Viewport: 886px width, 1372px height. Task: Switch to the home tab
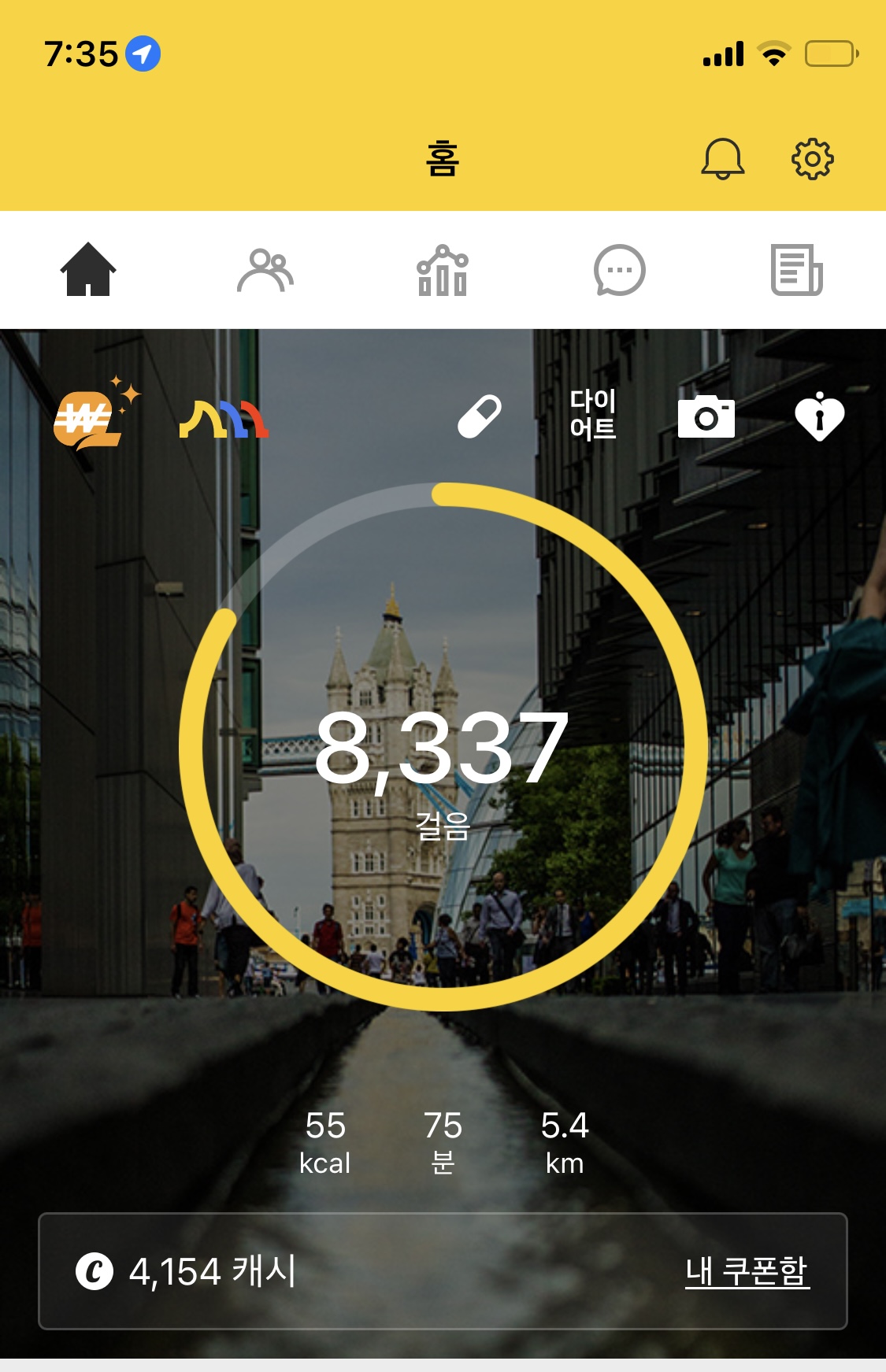[x=88, y=270]
